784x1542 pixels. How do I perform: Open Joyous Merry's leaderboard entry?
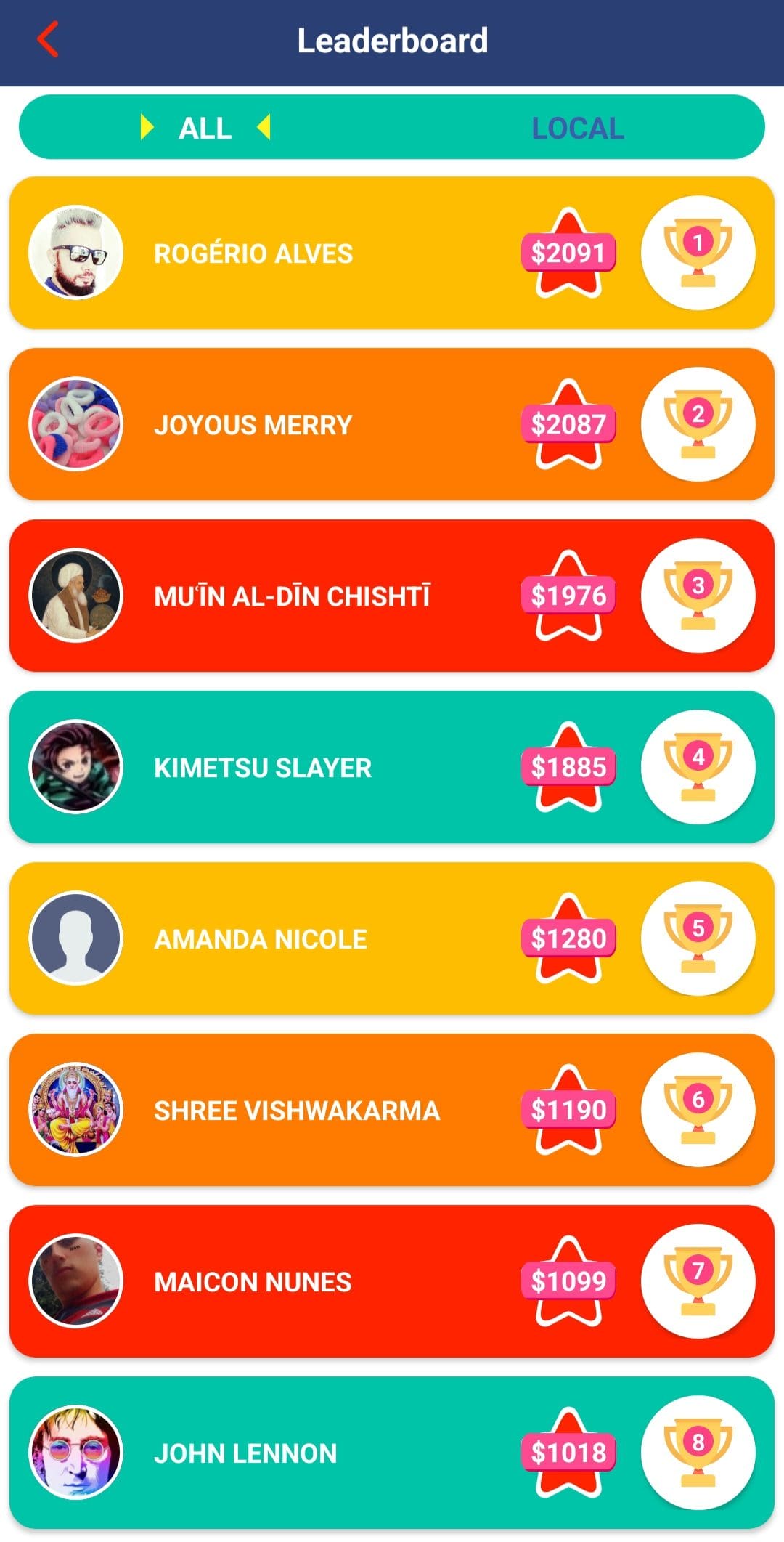(392, 424)
